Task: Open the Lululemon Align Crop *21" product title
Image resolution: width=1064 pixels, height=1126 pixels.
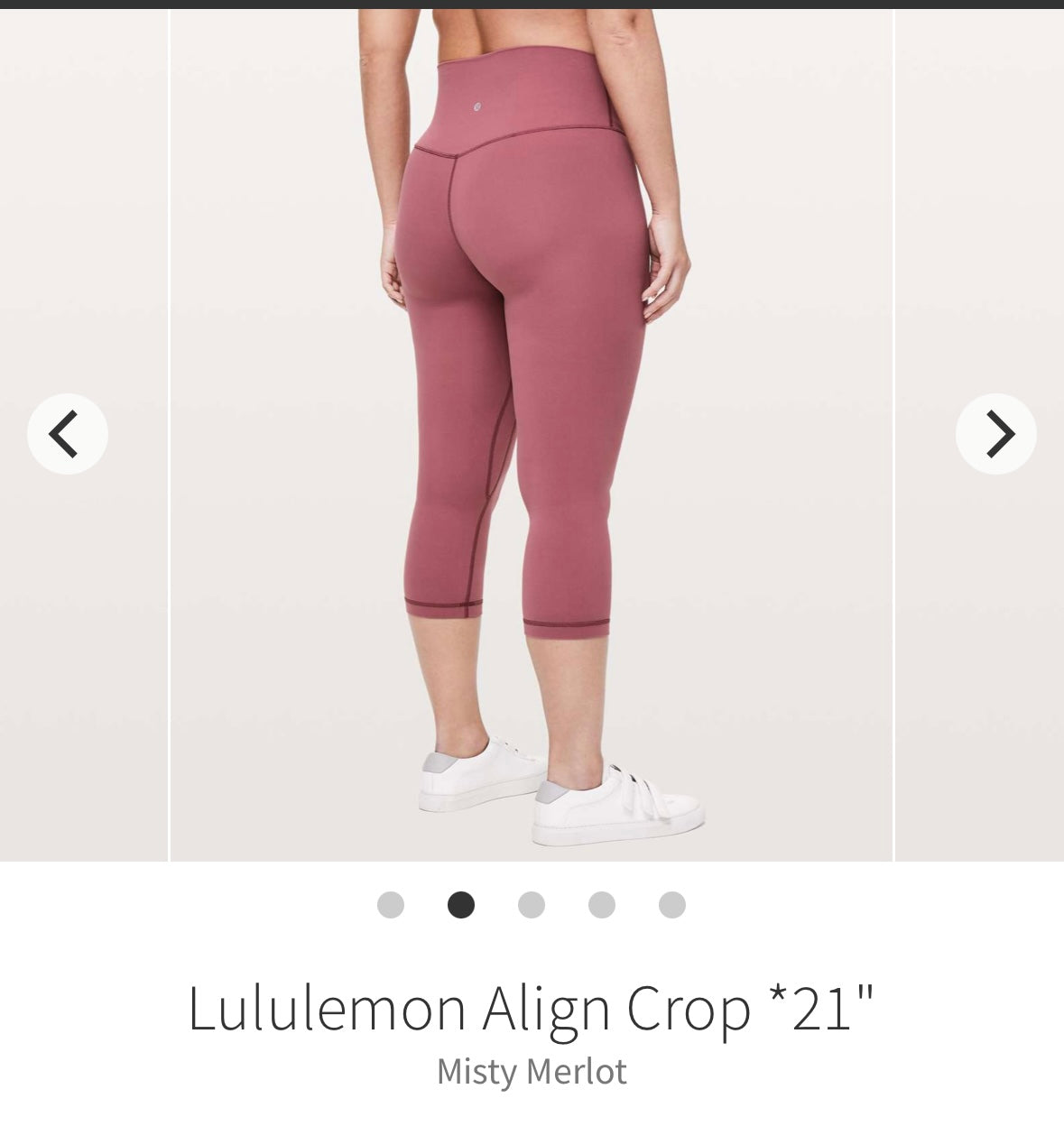Action: [532, 1012]
